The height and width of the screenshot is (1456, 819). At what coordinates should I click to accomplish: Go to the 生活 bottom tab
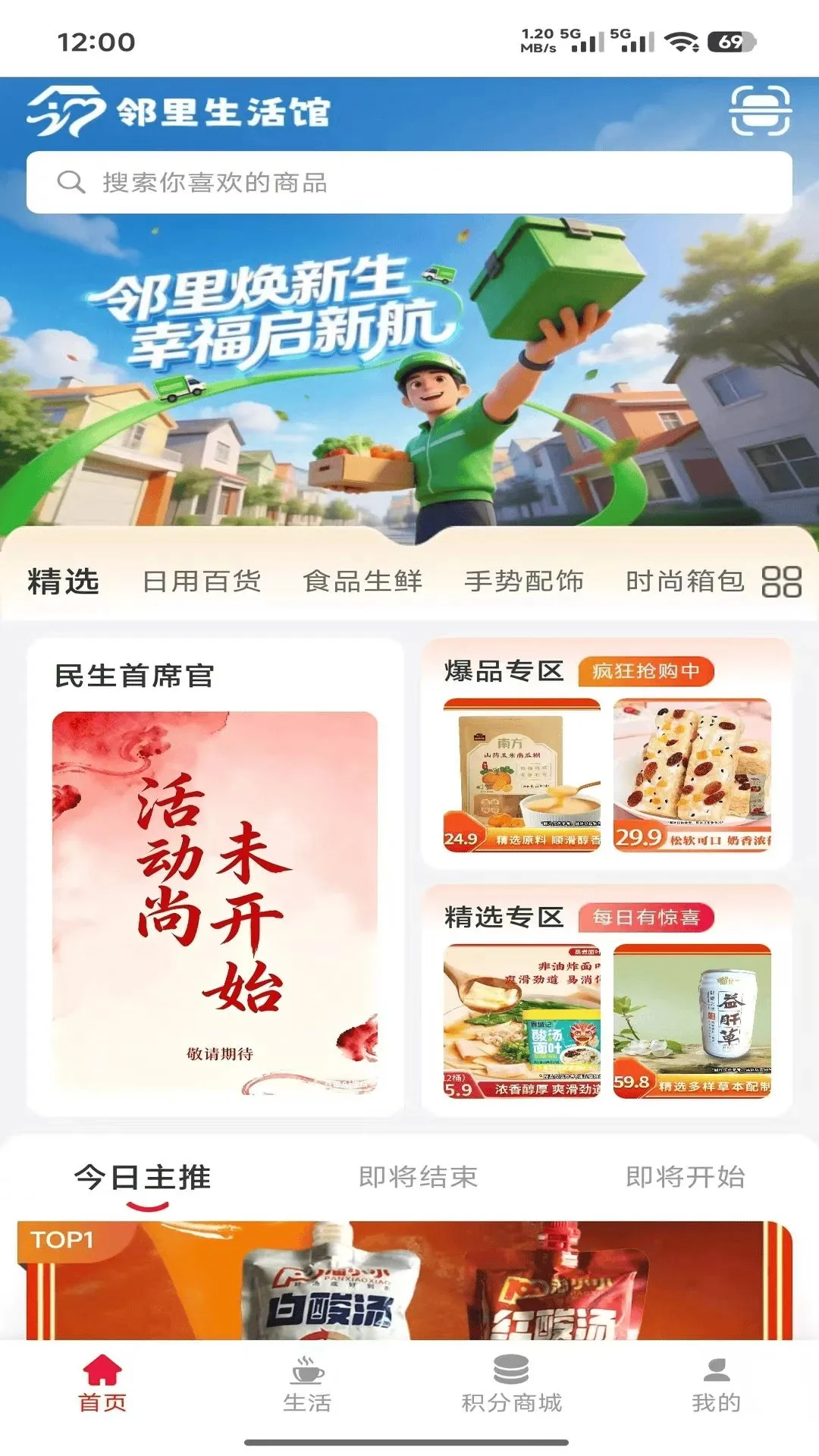[x=307, y=1384]
